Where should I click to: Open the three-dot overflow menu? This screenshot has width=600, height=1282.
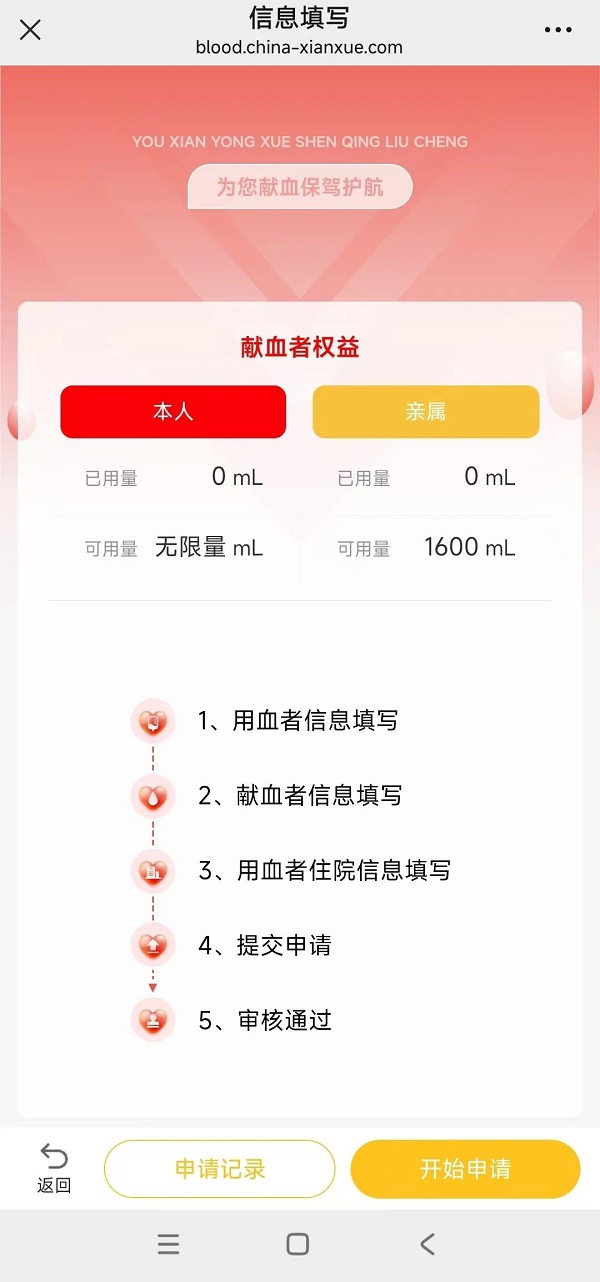558,30
